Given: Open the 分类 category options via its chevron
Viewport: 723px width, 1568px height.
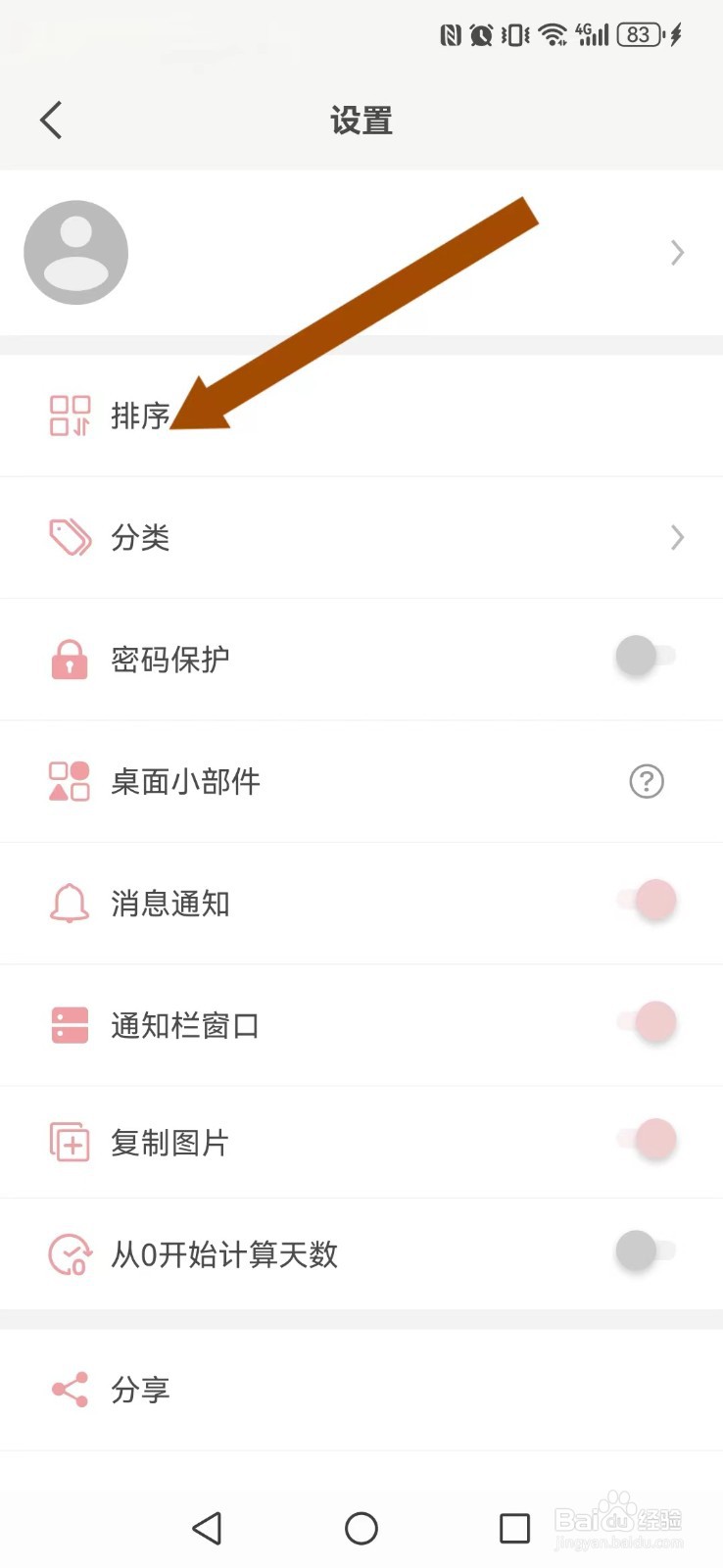Looking at the screenshot, I should [x=677, y=537].
